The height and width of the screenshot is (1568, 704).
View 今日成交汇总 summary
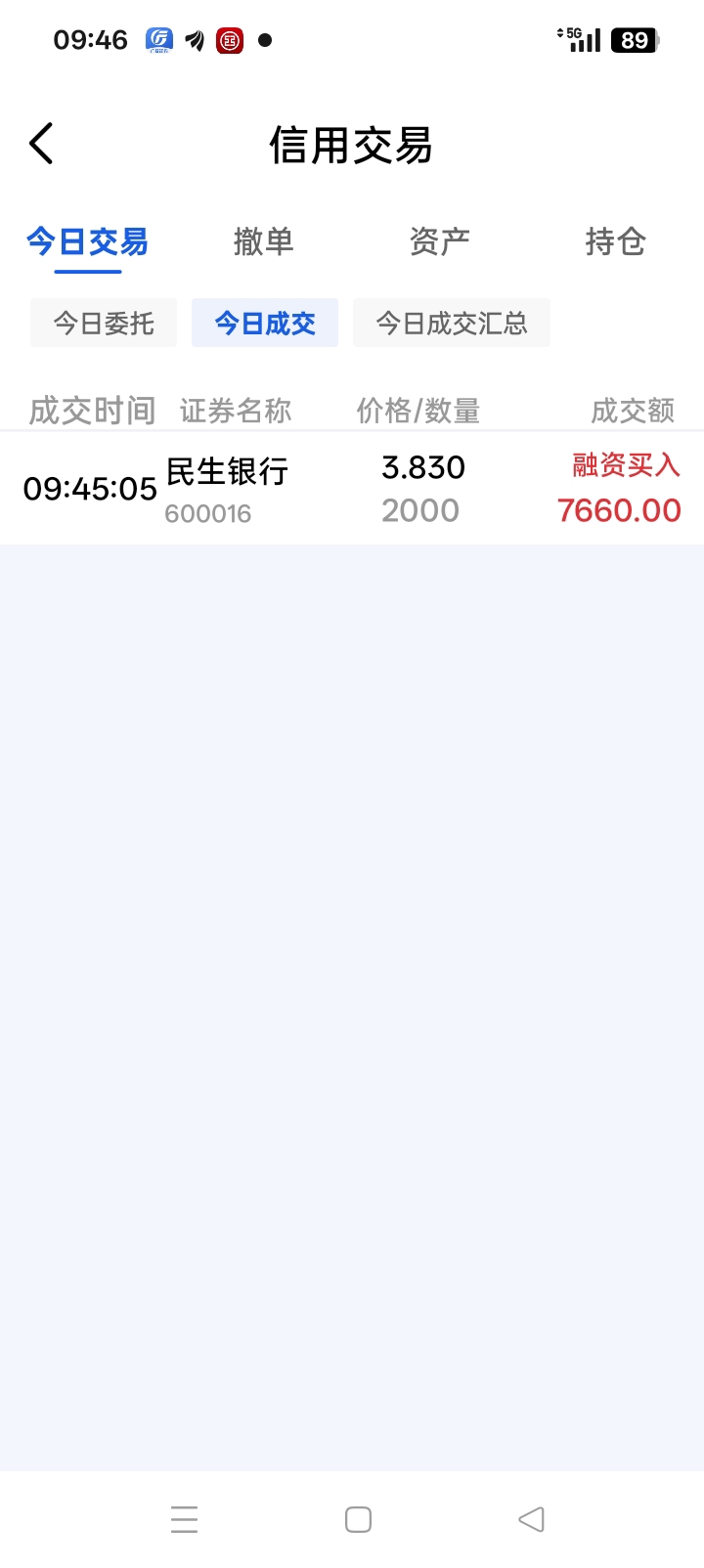click(x=452, y=324)
